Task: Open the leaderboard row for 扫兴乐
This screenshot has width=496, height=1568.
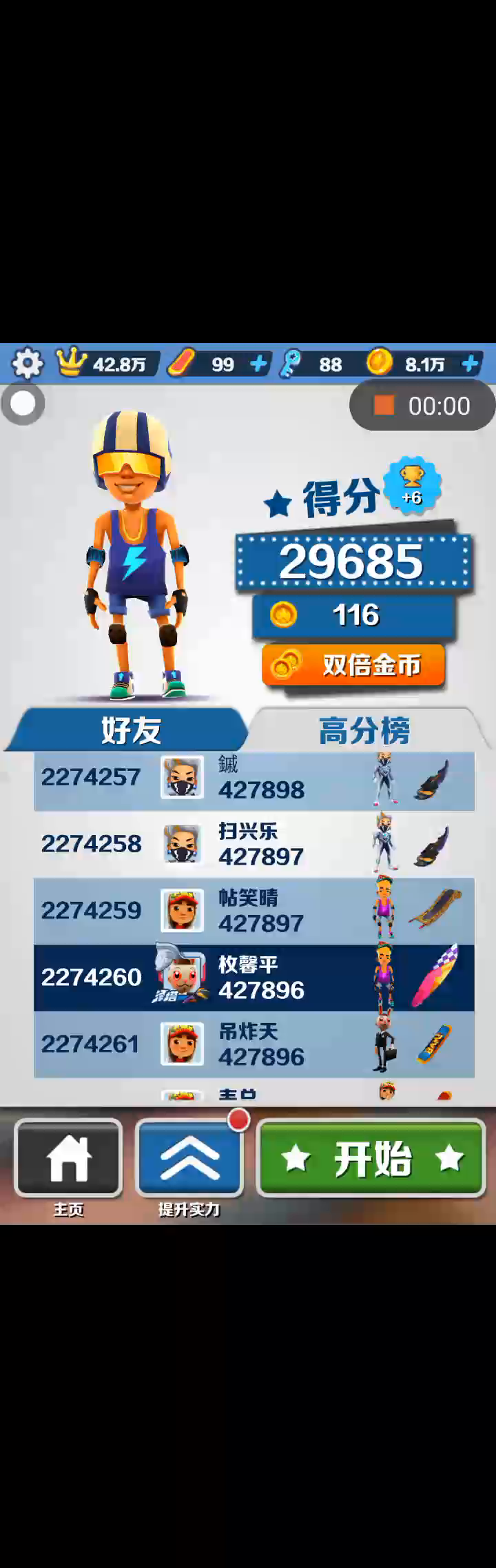Action: coord(254,844)
